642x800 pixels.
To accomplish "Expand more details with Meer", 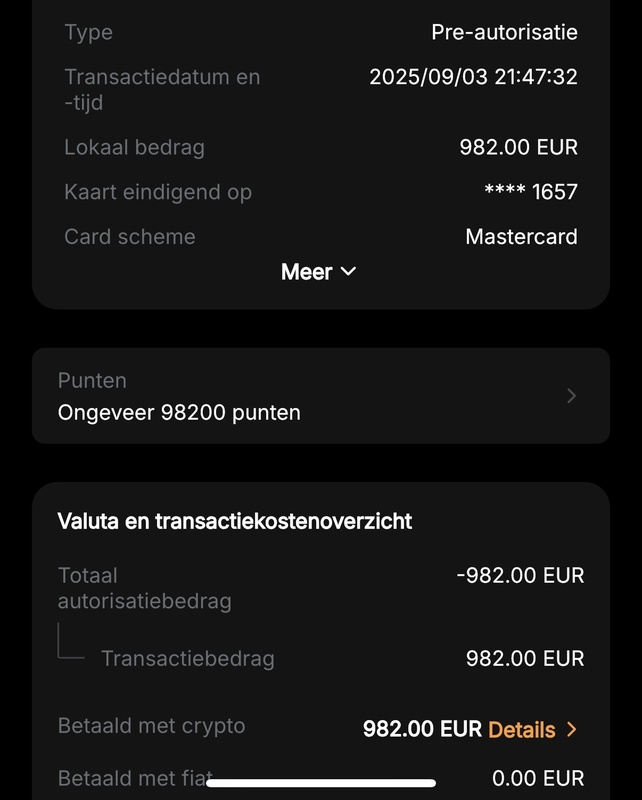I will (x=318, y=272).
